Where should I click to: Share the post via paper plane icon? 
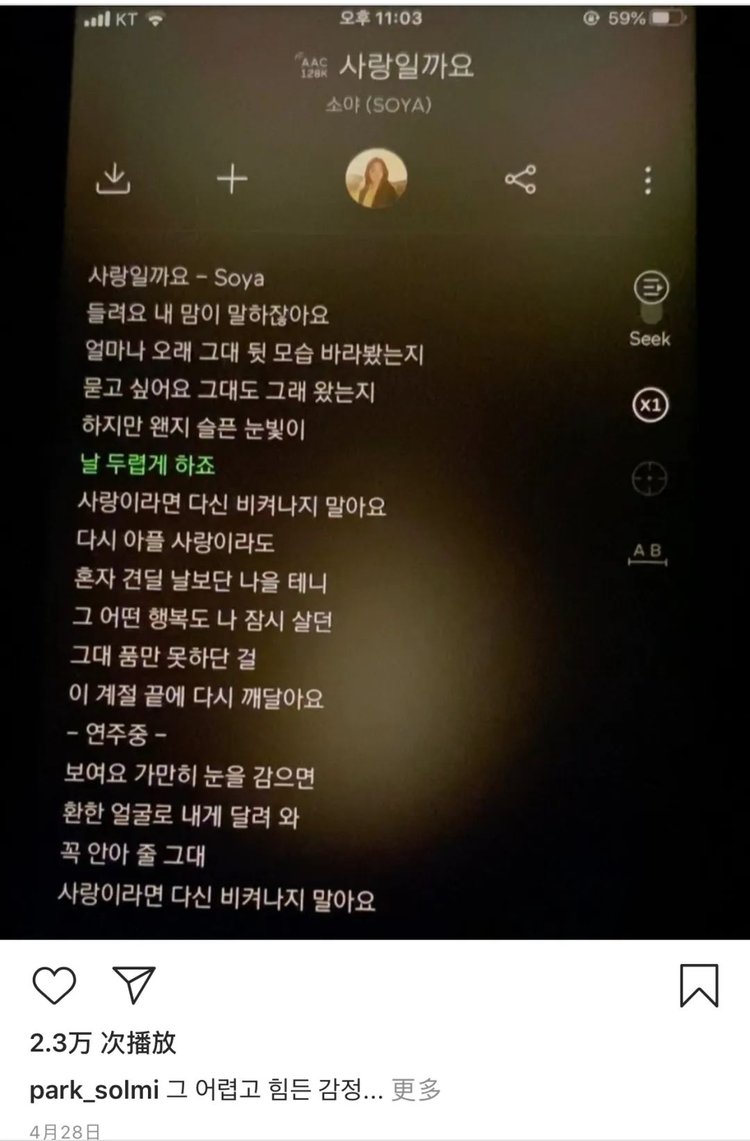[134, 985]
